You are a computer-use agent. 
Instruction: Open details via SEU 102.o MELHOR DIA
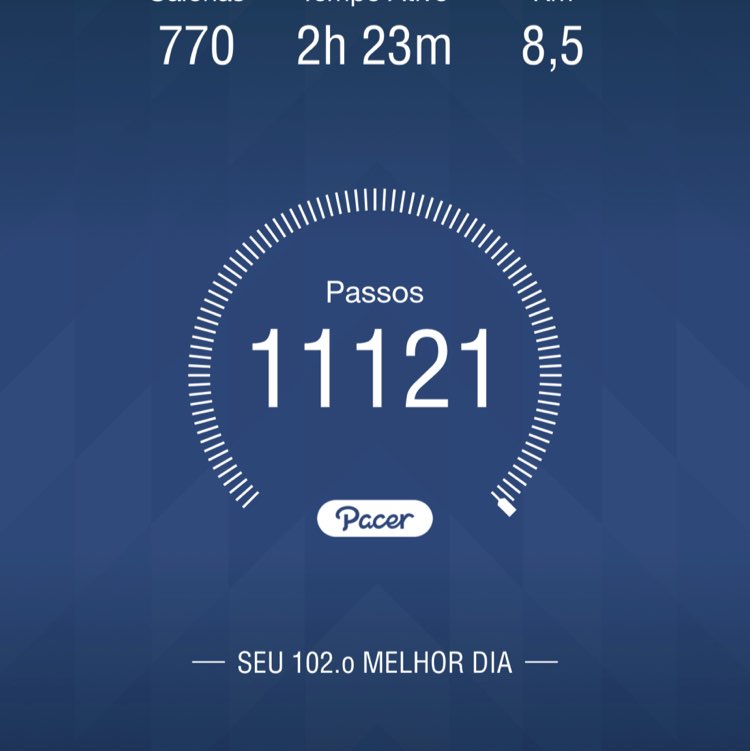point(375,660)
